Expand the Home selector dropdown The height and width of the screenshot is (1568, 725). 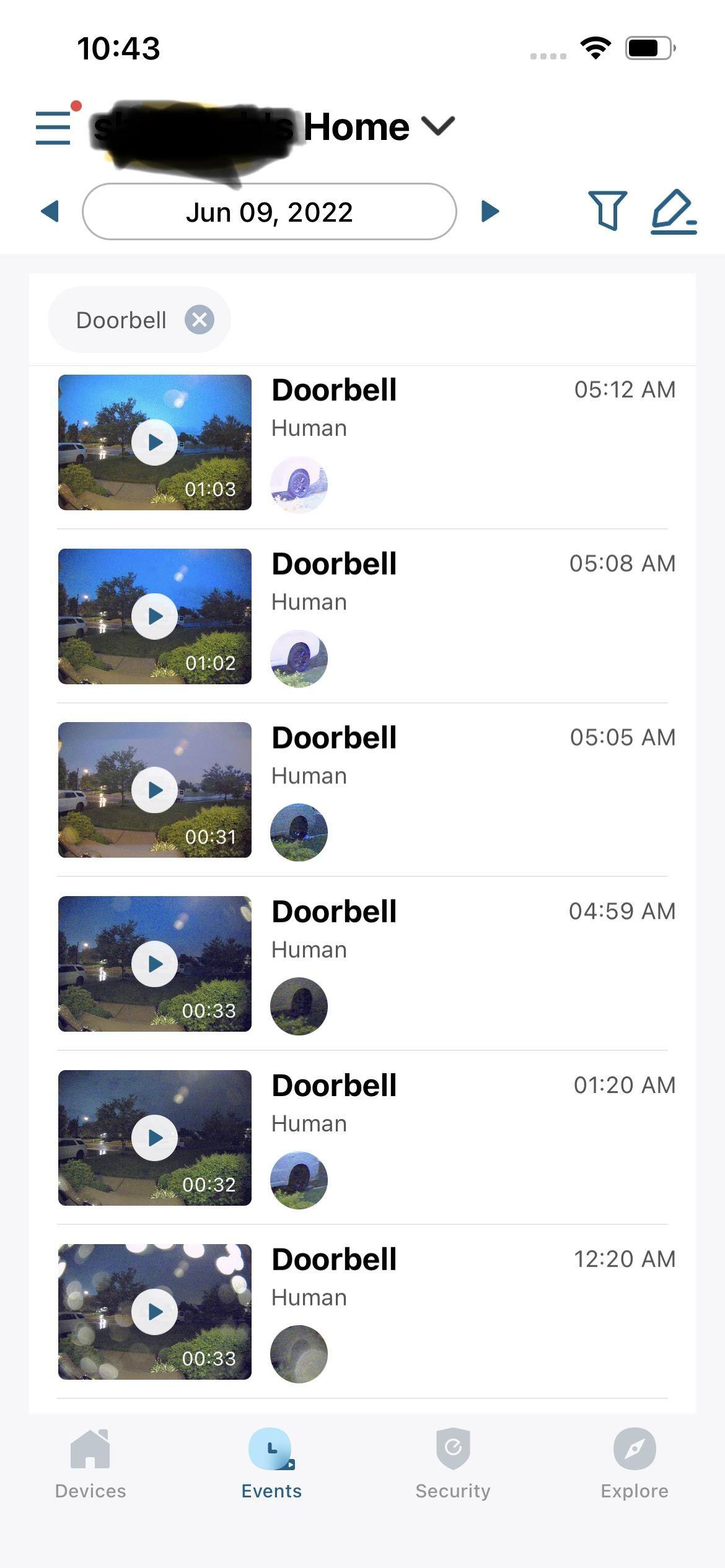[438, 126]
